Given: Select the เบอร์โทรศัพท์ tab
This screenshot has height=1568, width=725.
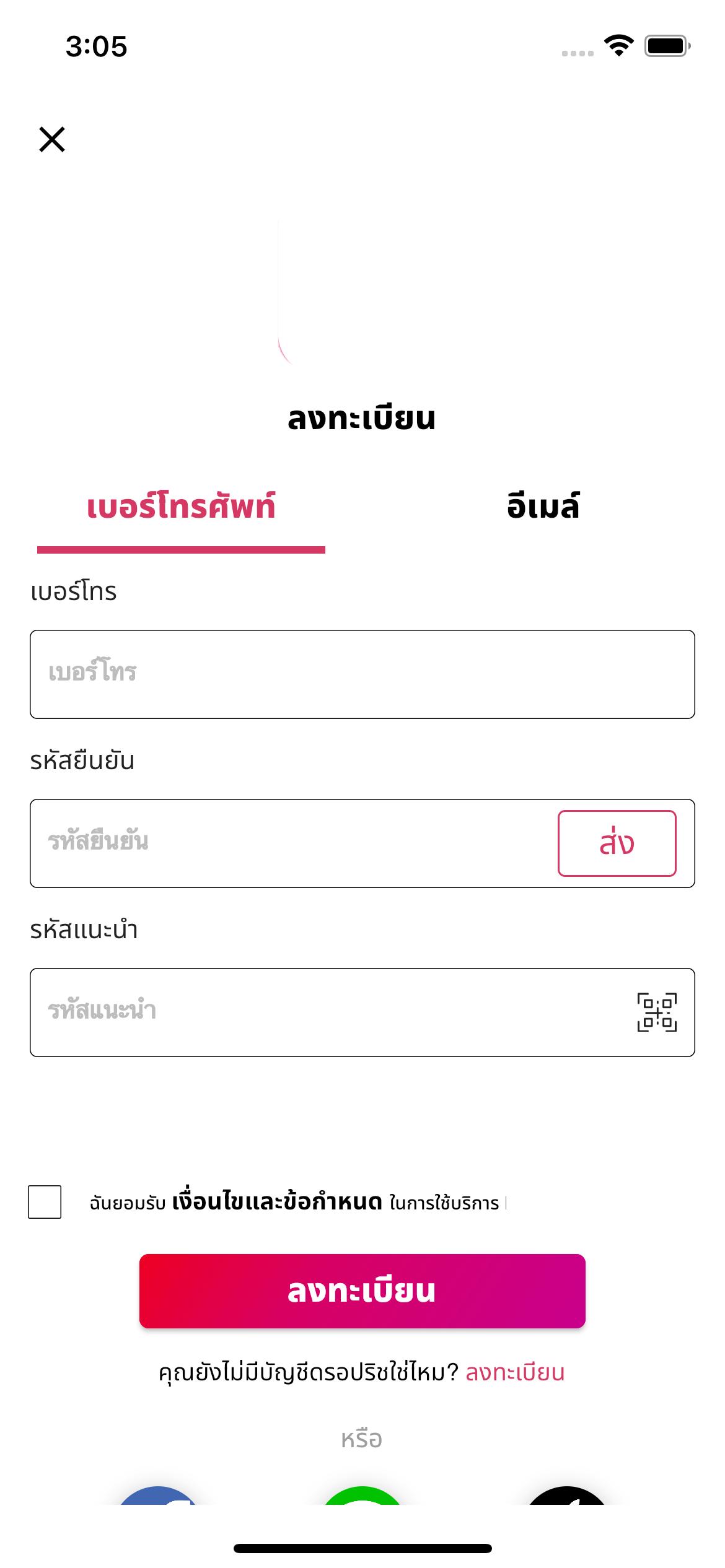Looking at the screenshot, I should click(181, 507).
